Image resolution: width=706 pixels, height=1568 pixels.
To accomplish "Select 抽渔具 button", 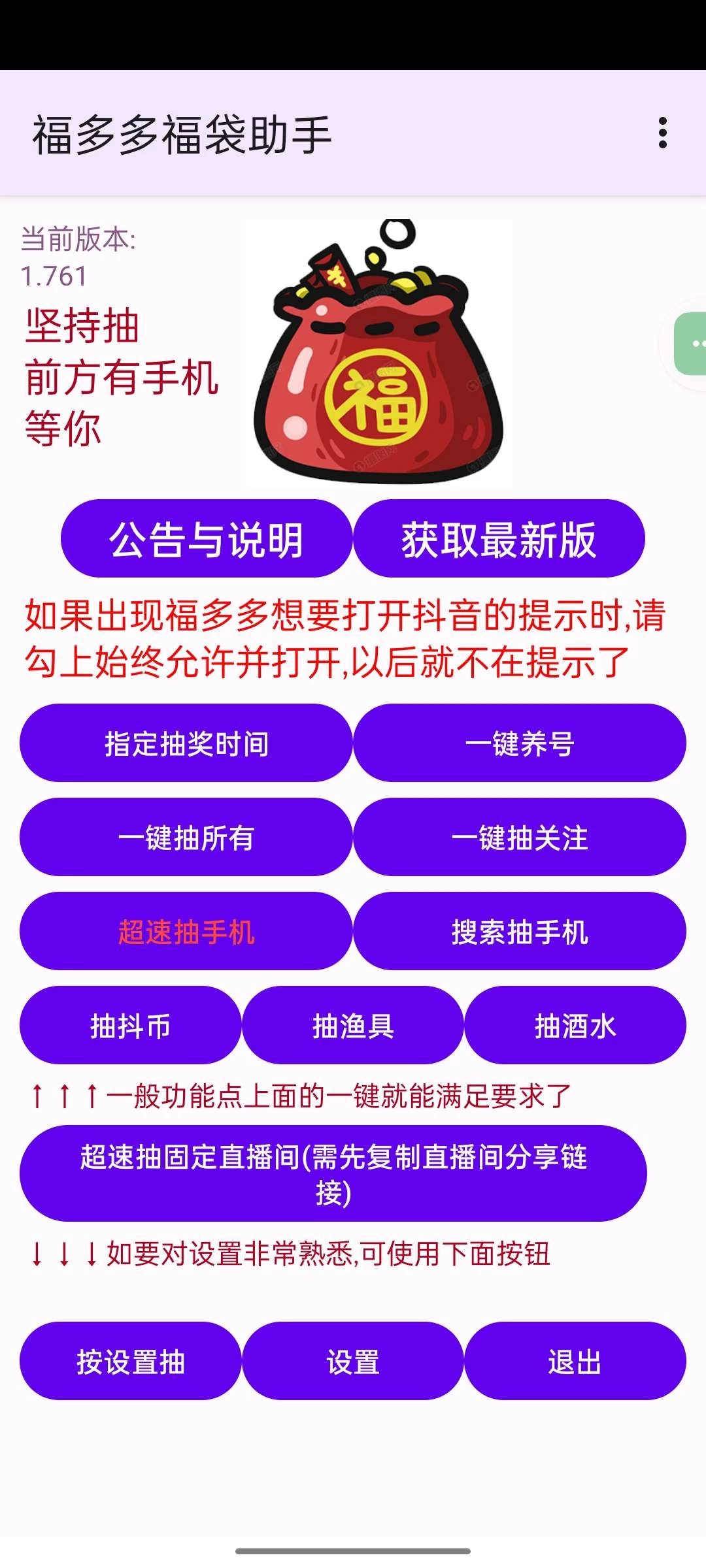I will click(x=353, y=1026).
